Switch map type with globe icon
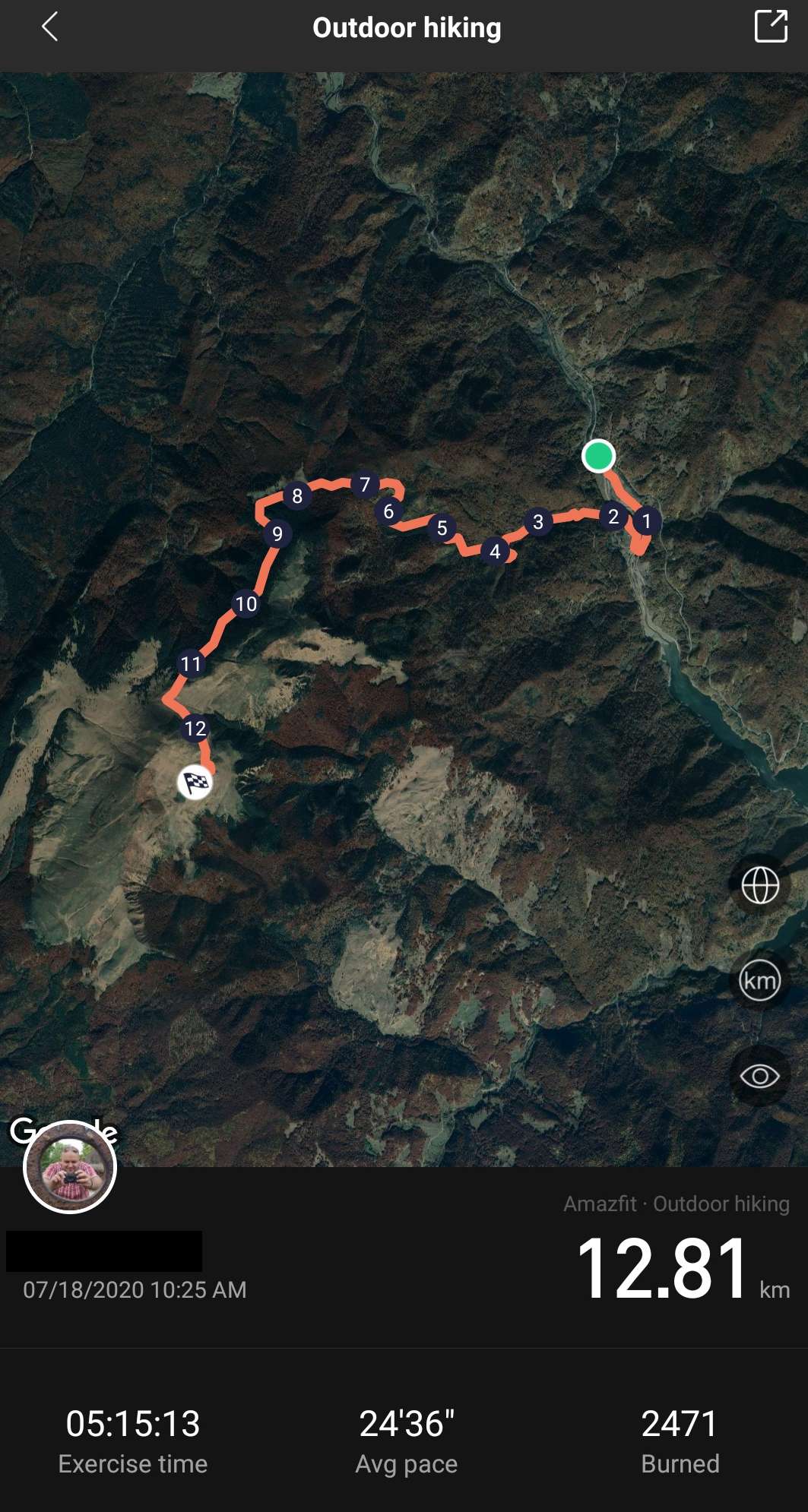The height and width of the screenshot is (1512, 808). coord(759,885)
